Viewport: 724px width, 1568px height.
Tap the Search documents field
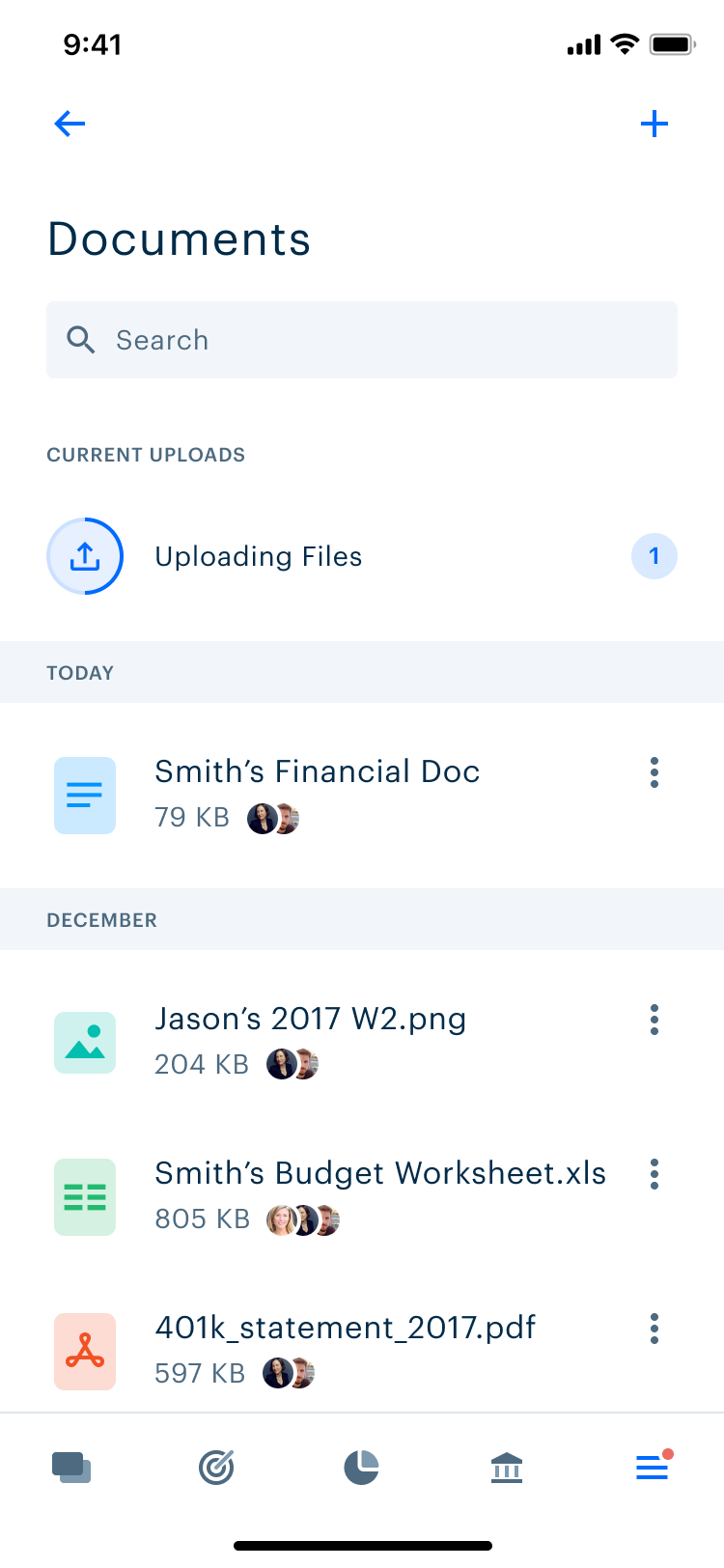[362, 340]
